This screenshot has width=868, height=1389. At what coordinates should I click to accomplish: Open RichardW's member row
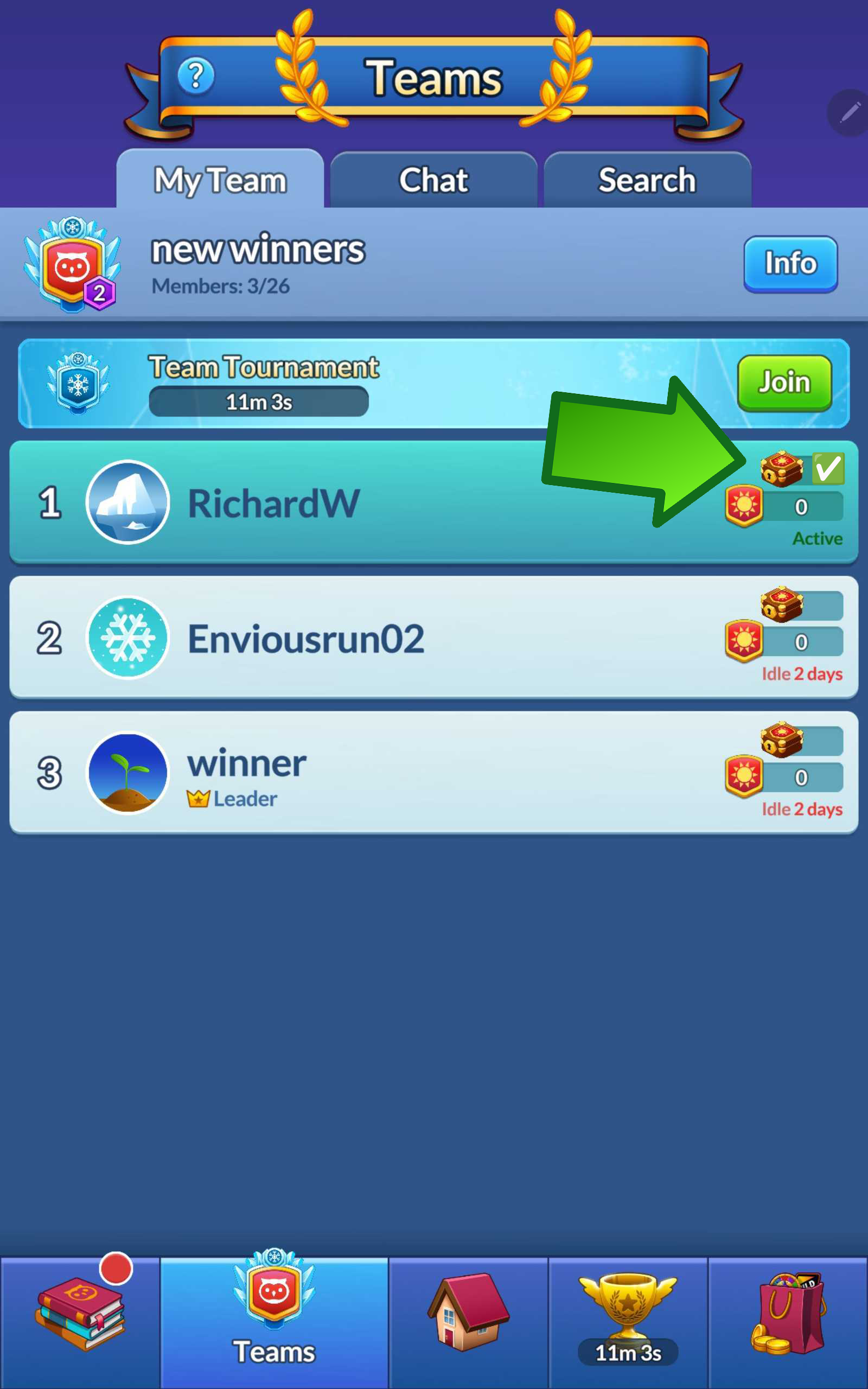pyautogui.click(x=344, y=503)
